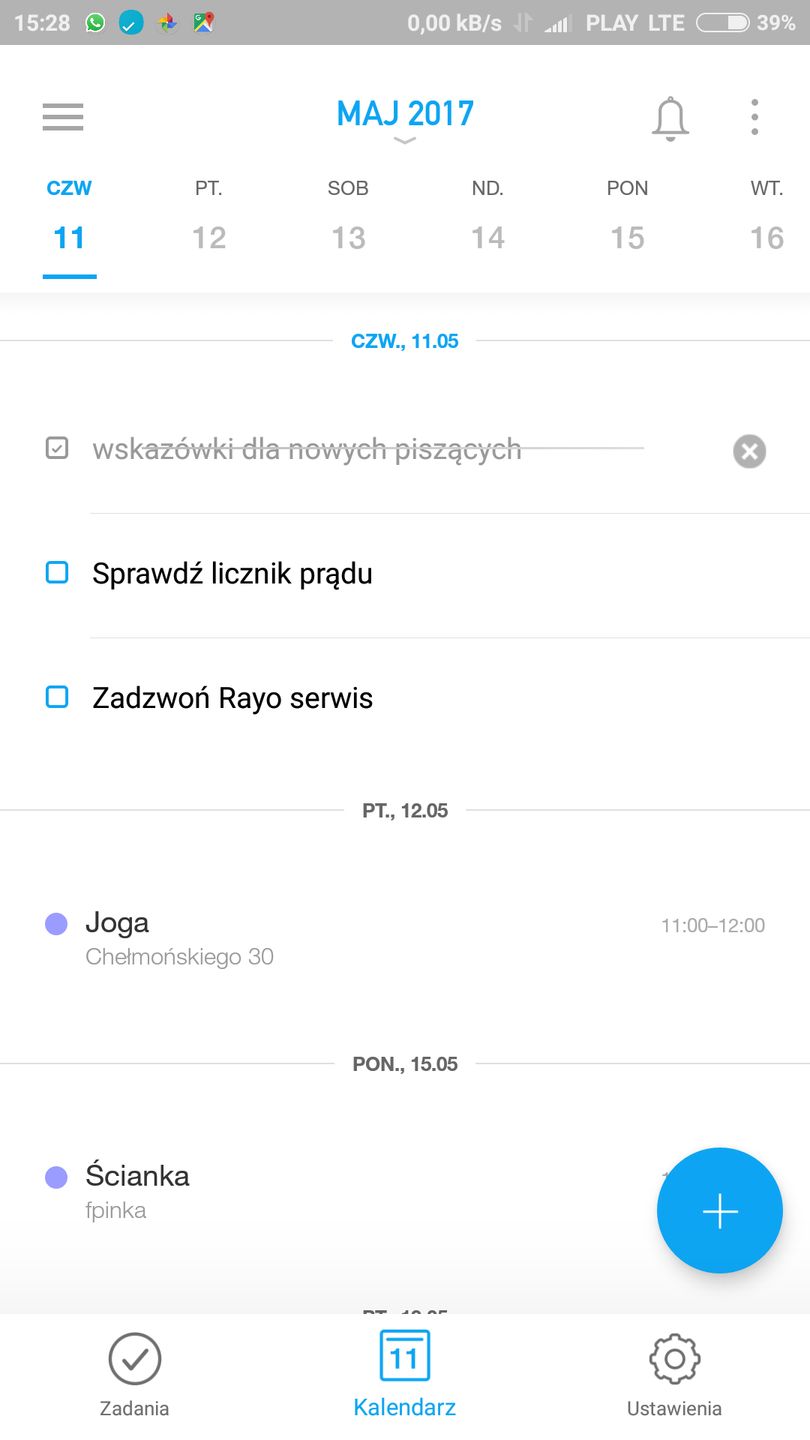Image resolution: width=810 pixels, height=1440 pixels.
Task: Mark 'Sprawdź licznik prądu' as done
Action: [x=57, y=573]
